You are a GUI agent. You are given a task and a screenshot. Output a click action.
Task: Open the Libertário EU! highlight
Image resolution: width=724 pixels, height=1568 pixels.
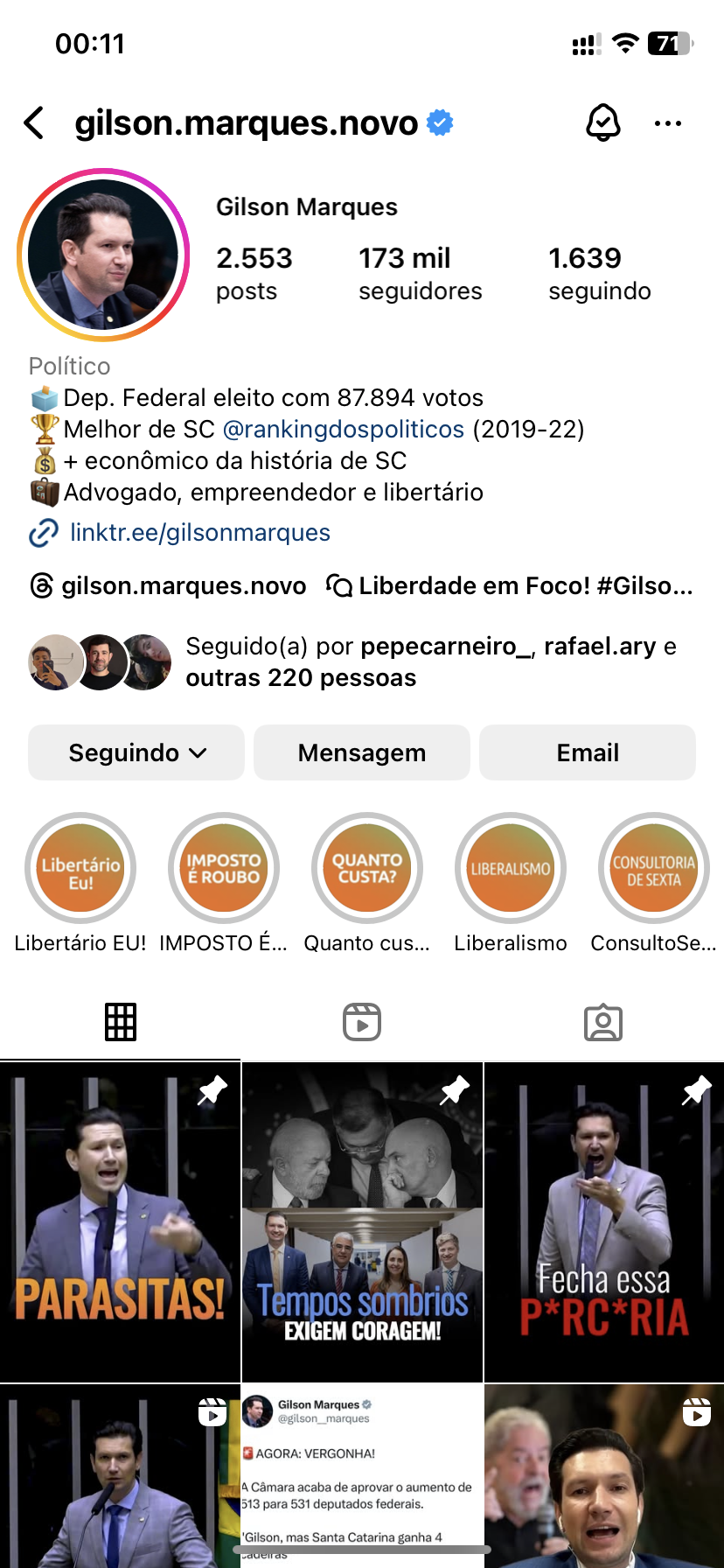point(80,869)
